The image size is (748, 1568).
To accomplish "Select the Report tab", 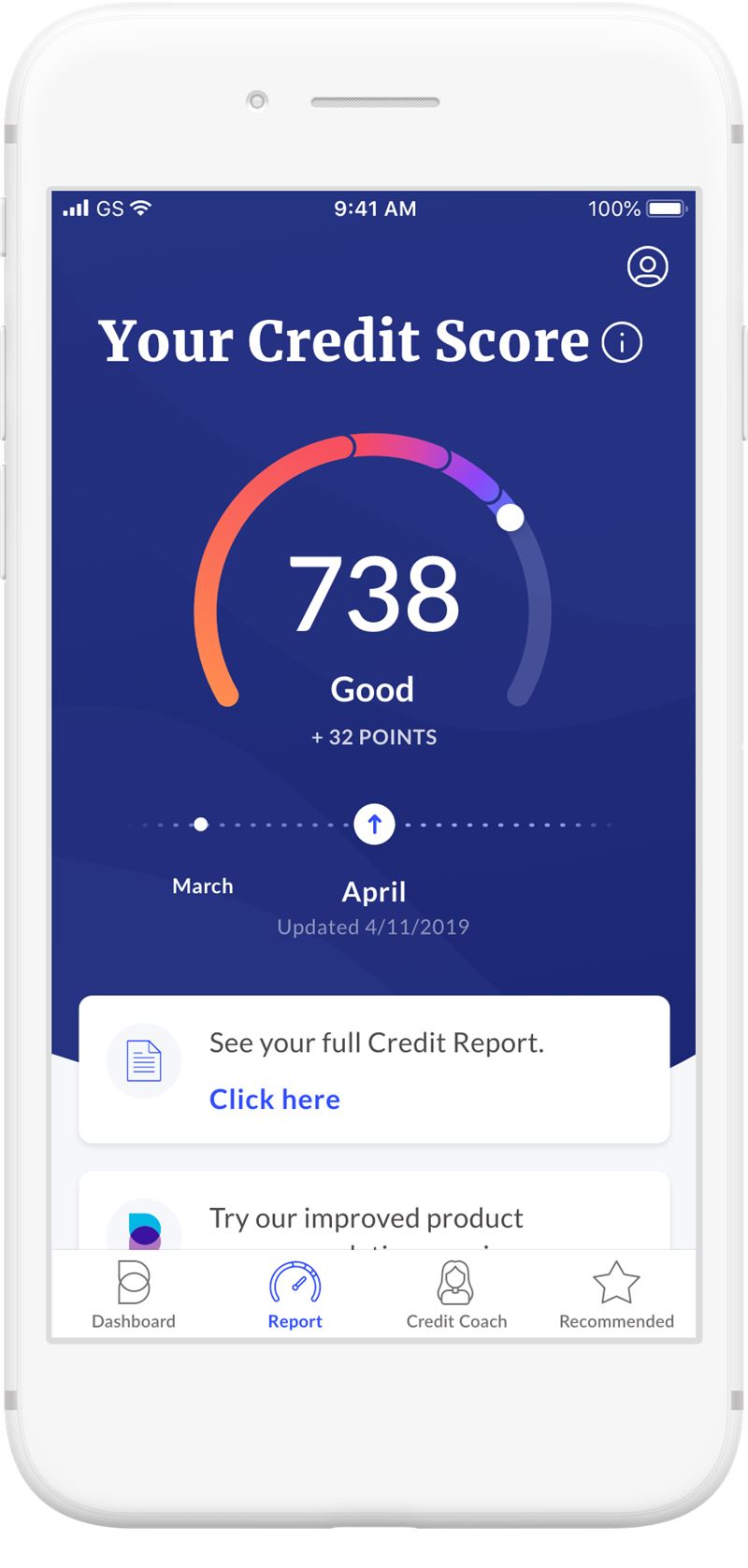I will pos(295,1295).
